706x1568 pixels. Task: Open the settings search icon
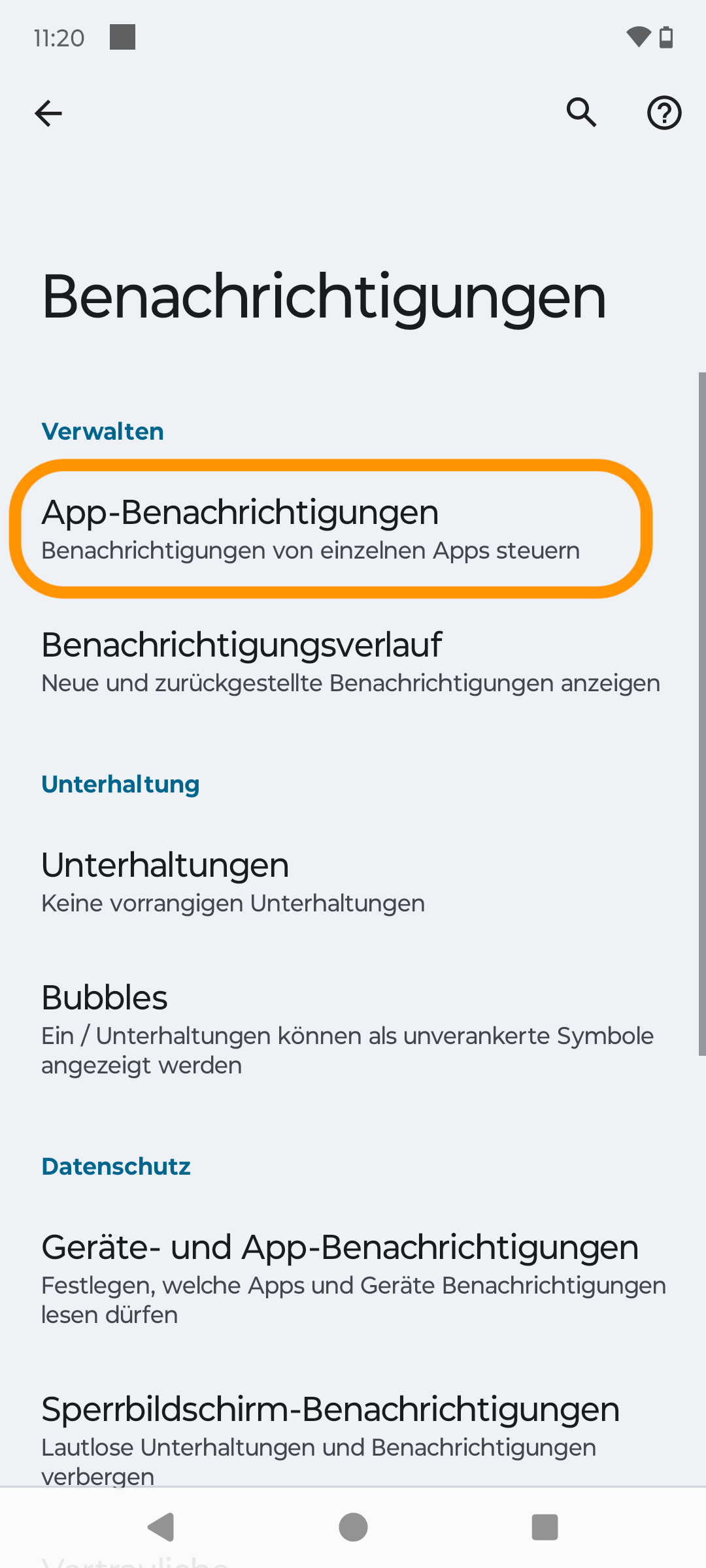[581, 113]
